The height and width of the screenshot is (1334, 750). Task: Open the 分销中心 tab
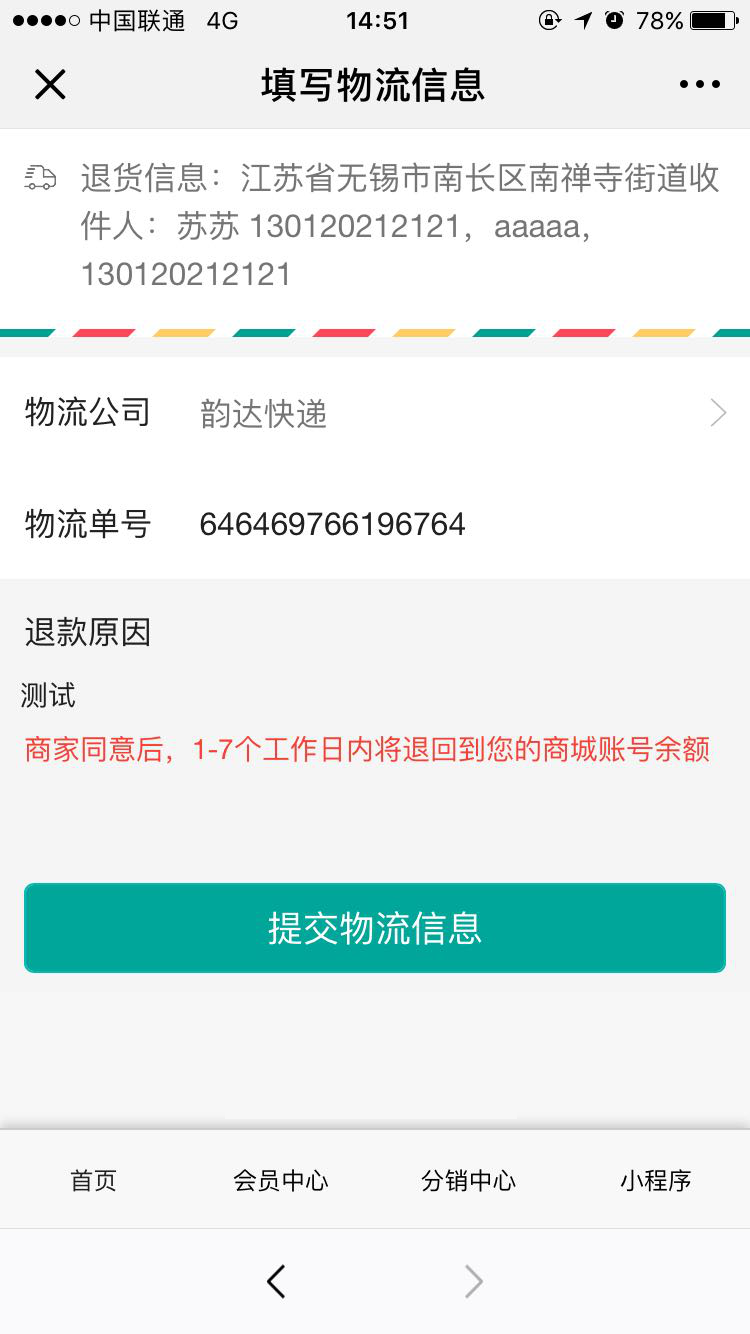(x=468, y=1180)
